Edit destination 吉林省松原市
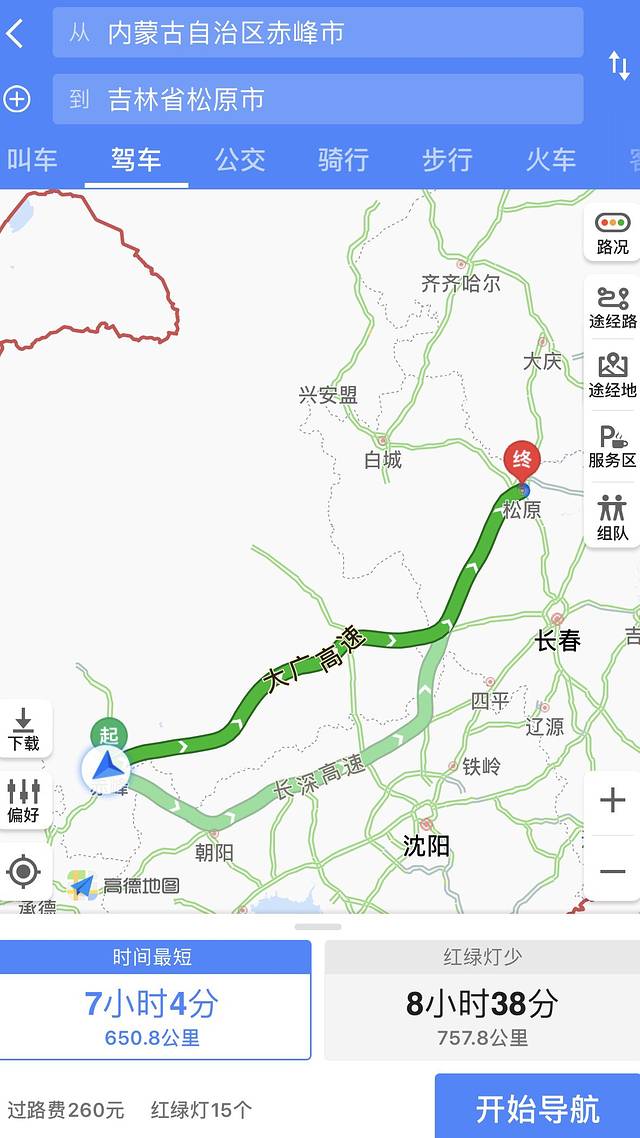Viewport: 640px width, 1138px height. [x=317, y=99]
